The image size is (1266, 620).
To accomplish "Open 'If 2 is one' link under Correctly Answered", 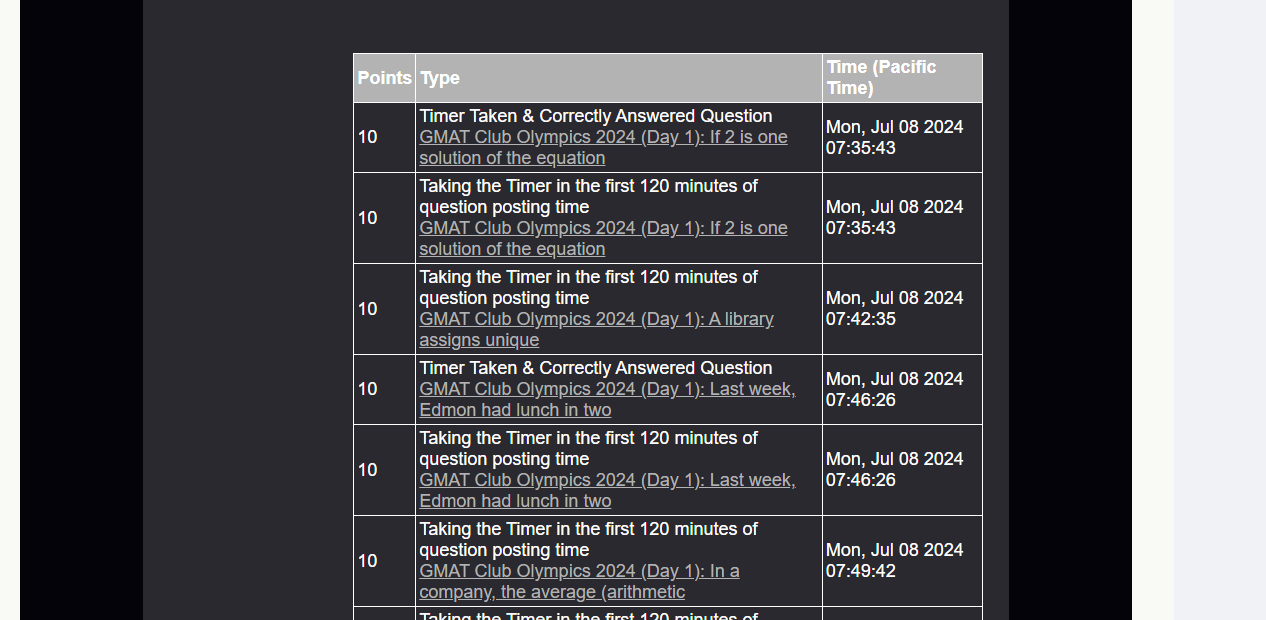I will (x=603, y=137).
